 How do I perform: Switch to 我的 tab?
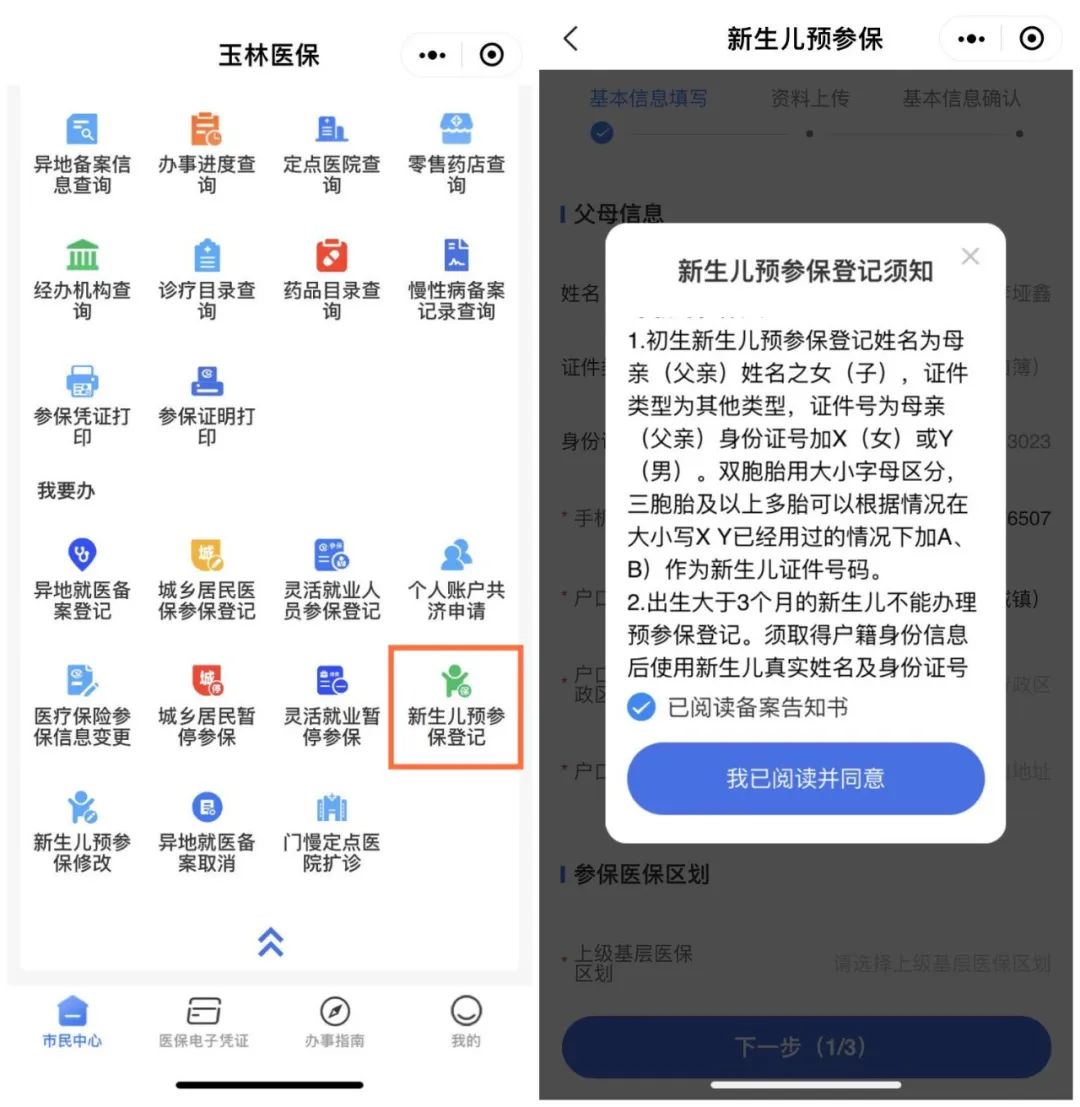pyautogui.click(x=465, y=1022)
